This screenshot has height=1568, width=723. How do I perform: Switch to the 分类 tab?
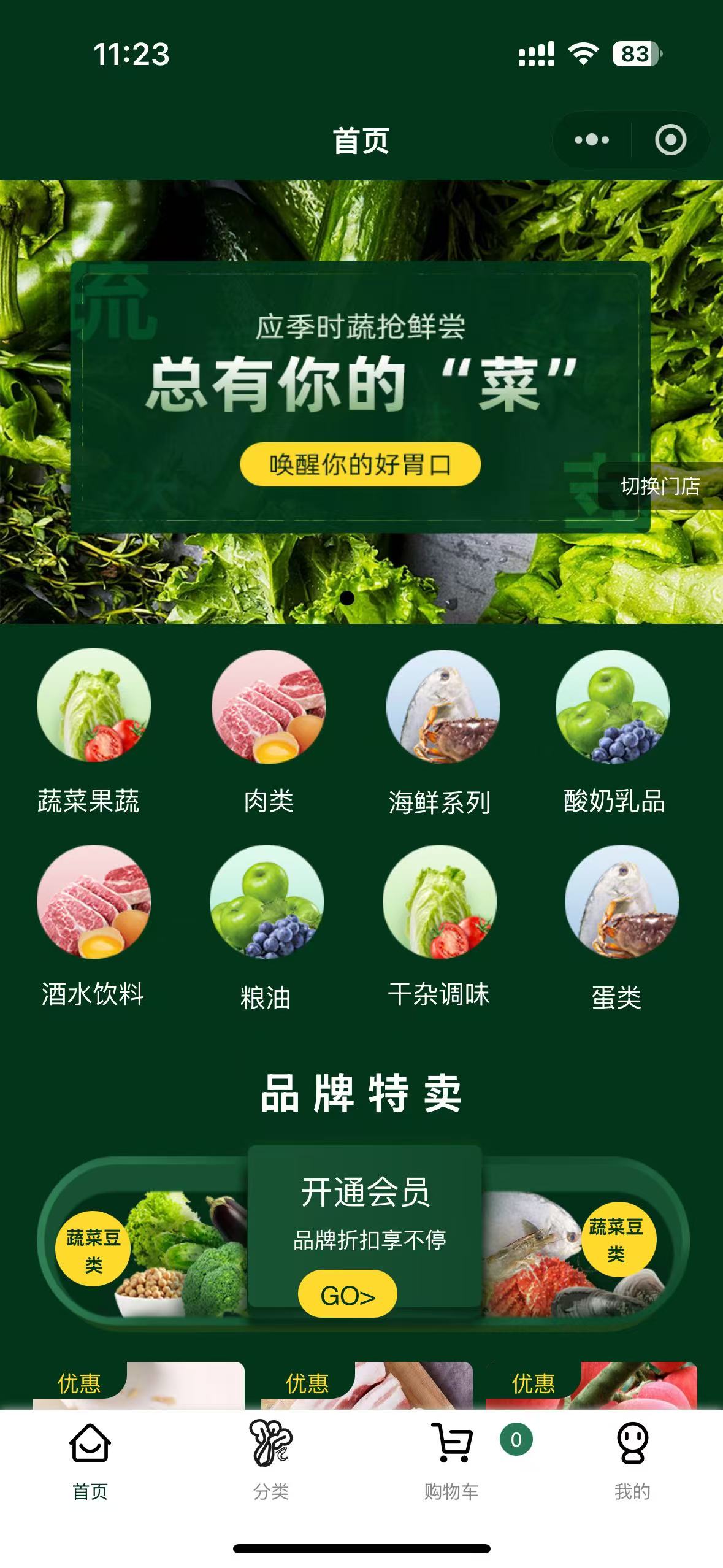271,1461
